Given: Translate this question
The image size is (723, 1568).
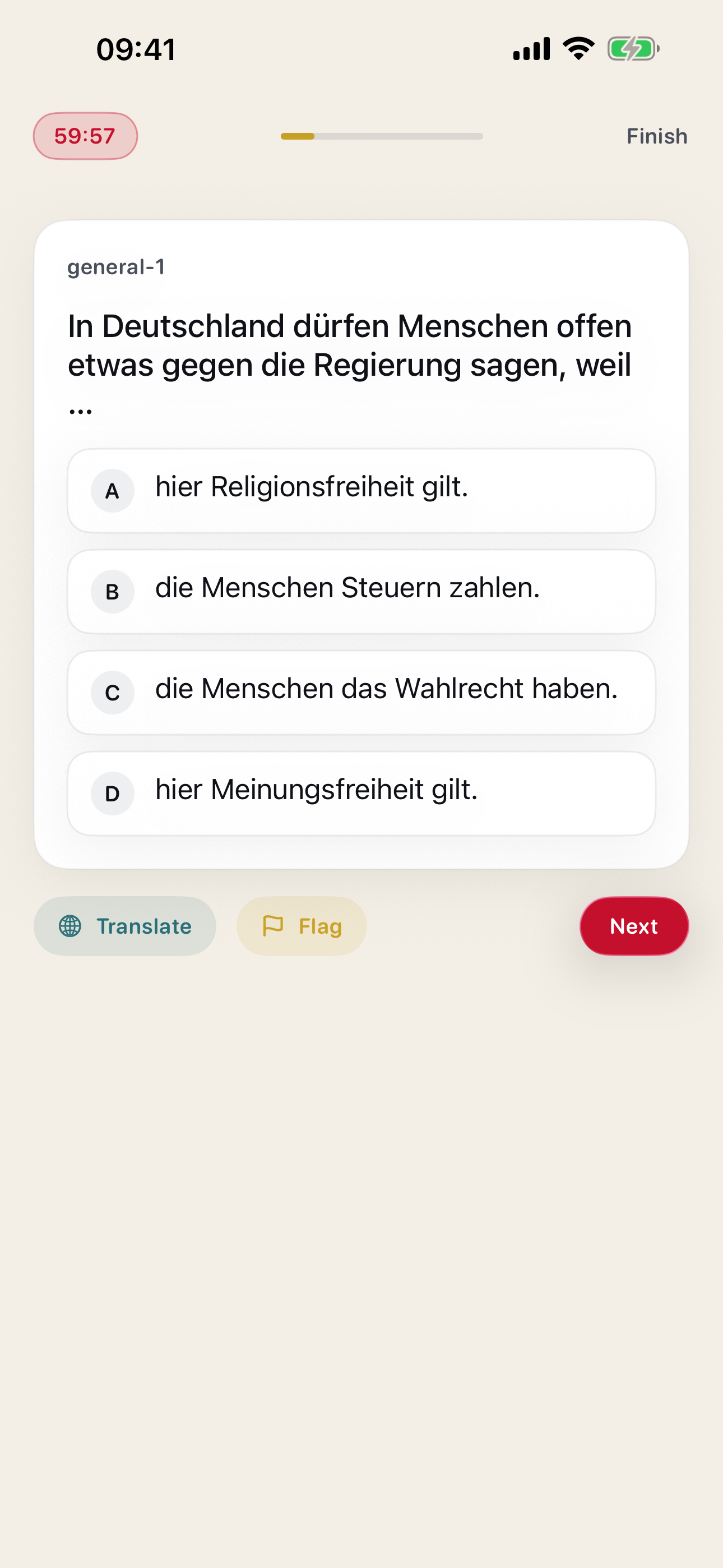Looking at the screenshot, I should click(125, 926).
